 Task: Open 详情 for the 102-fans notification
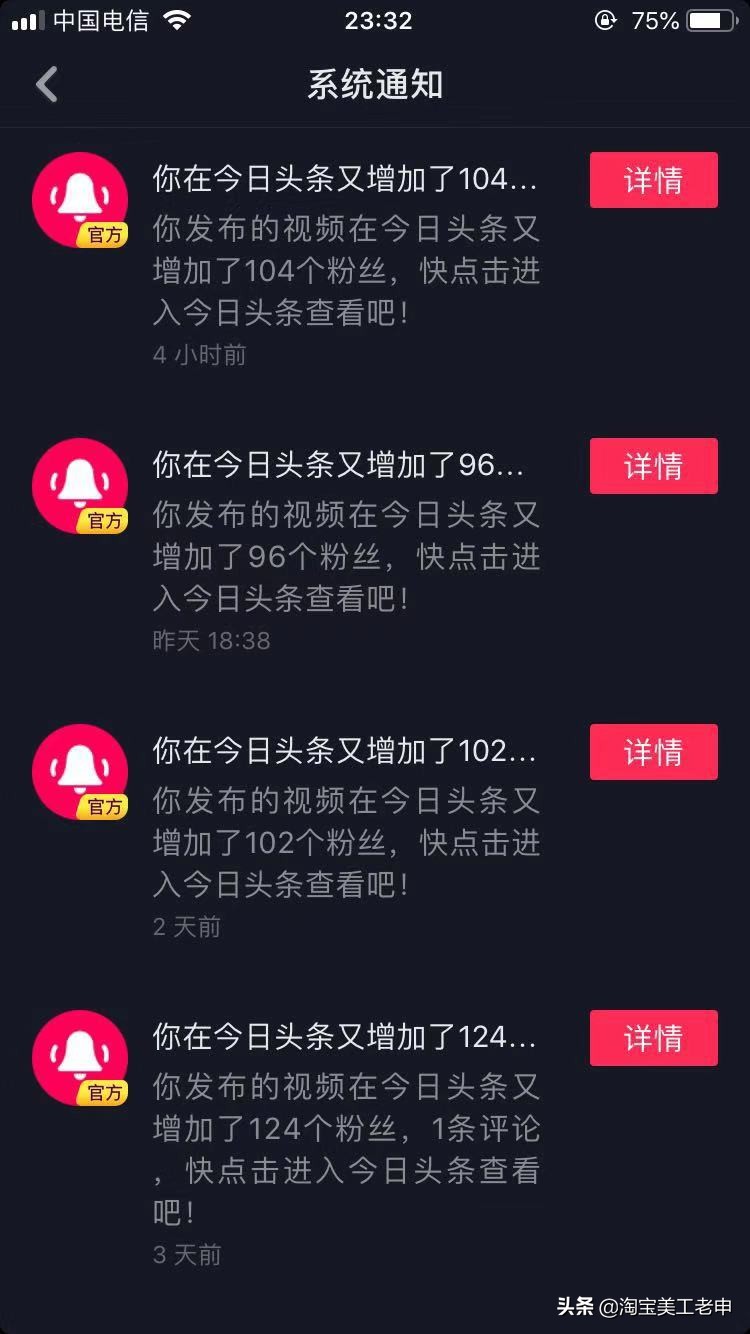pos(653,752)
